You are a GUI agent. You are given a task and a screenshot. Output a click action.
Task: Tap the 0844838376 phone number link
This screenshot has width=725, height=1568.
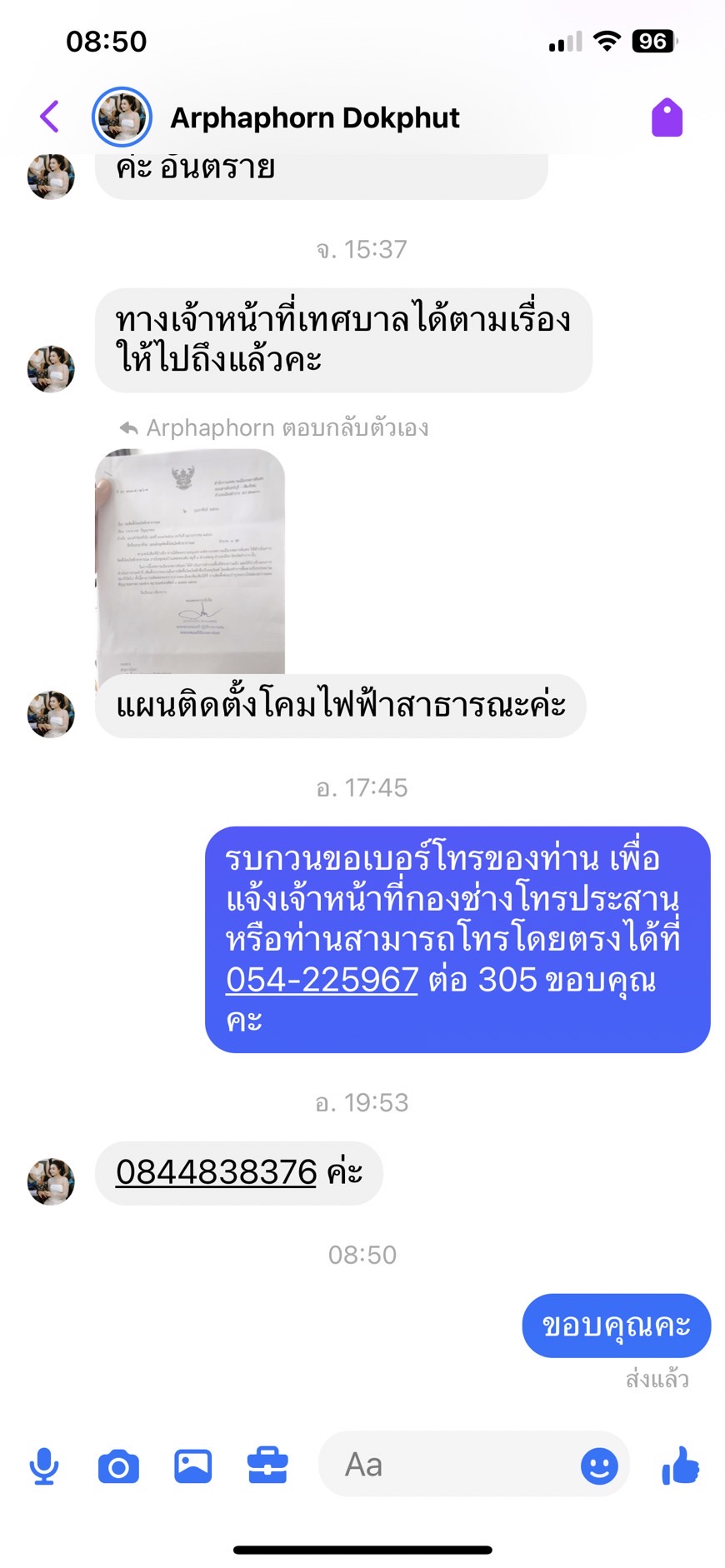[x=216, y=1172]
